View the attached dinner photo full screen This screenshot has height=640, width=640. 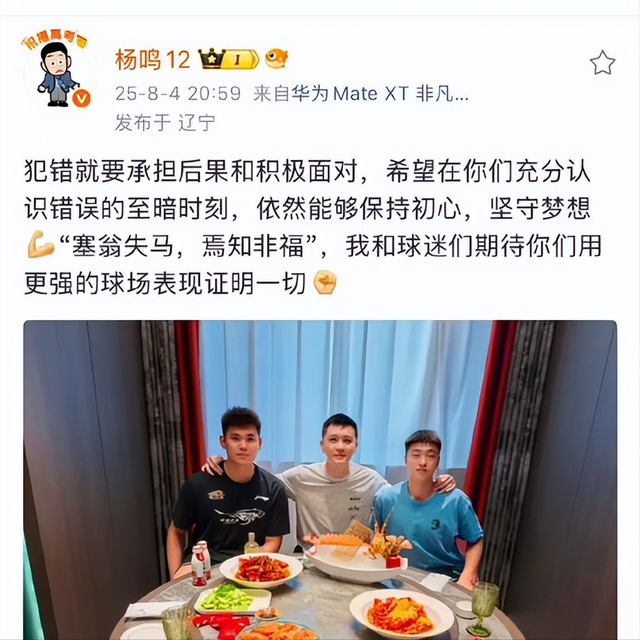(x=320, y=480)
